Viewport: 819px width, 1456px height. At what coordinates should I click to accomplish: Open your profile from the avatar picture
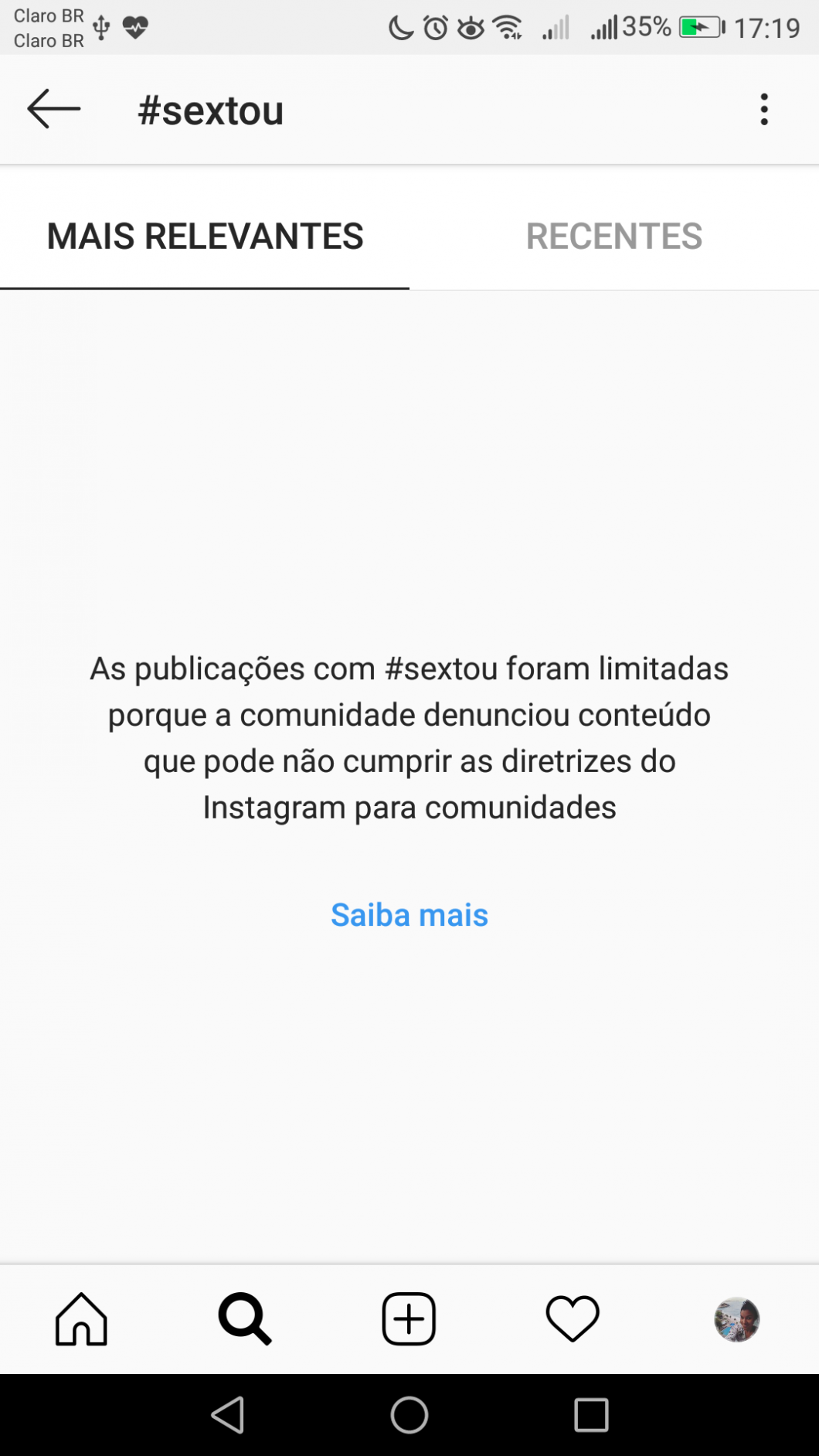point(737,1319)
